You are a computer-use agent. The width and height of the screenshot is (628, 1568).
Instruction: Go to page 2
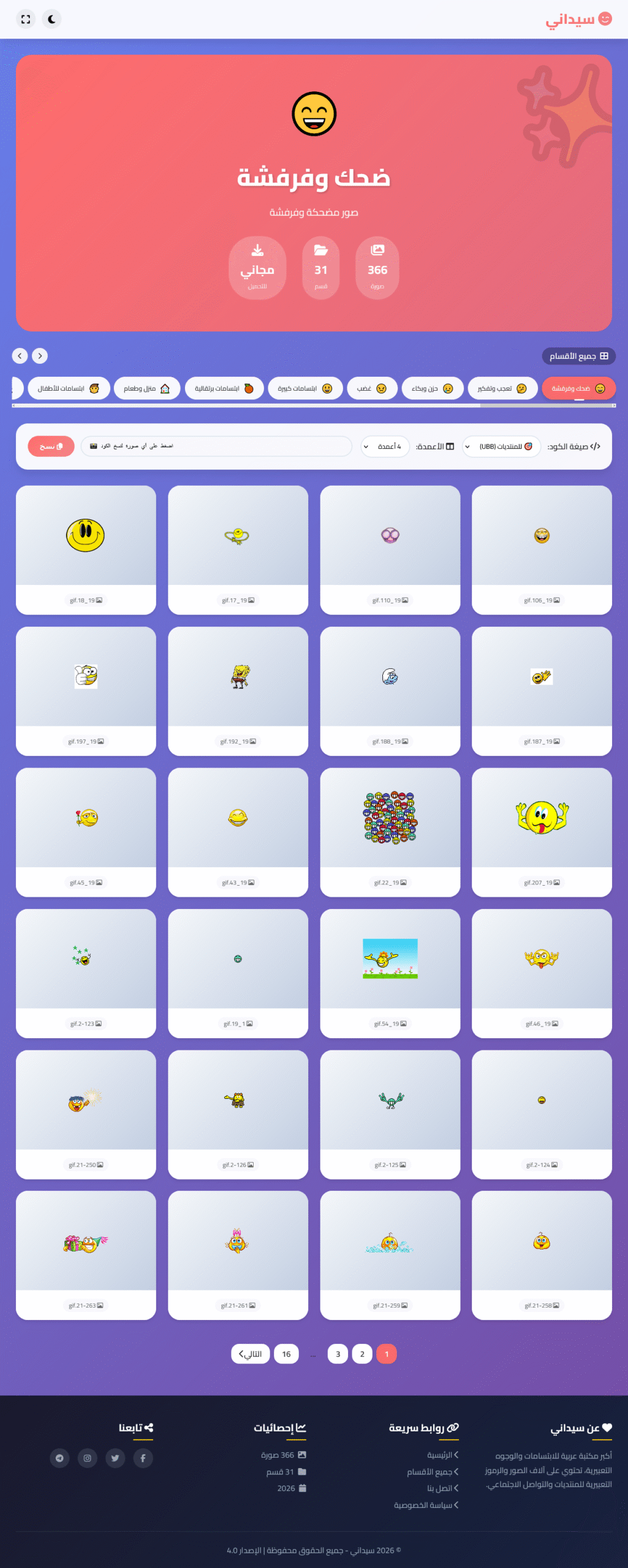362,1354
